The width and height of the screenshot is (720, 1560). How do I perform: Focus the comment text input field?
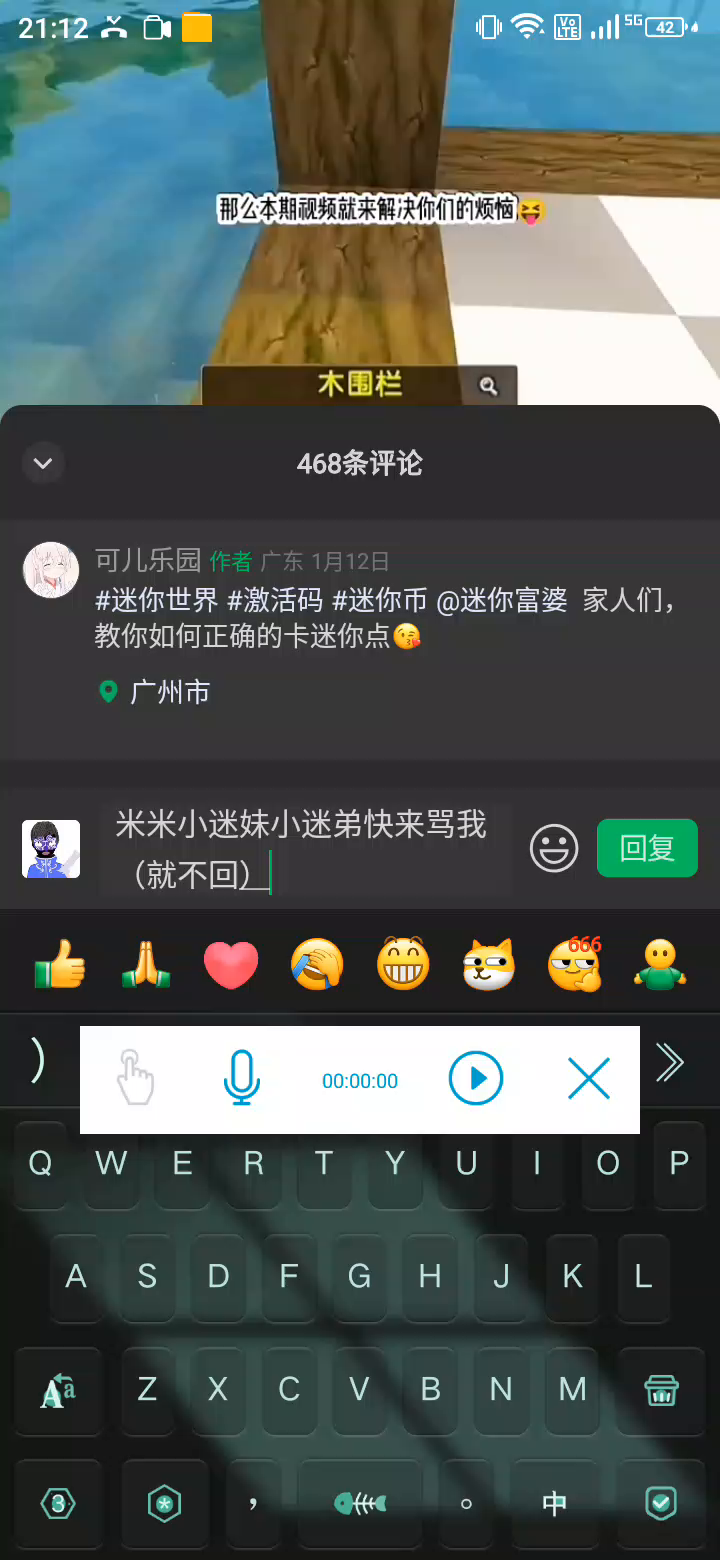point(305,849)
